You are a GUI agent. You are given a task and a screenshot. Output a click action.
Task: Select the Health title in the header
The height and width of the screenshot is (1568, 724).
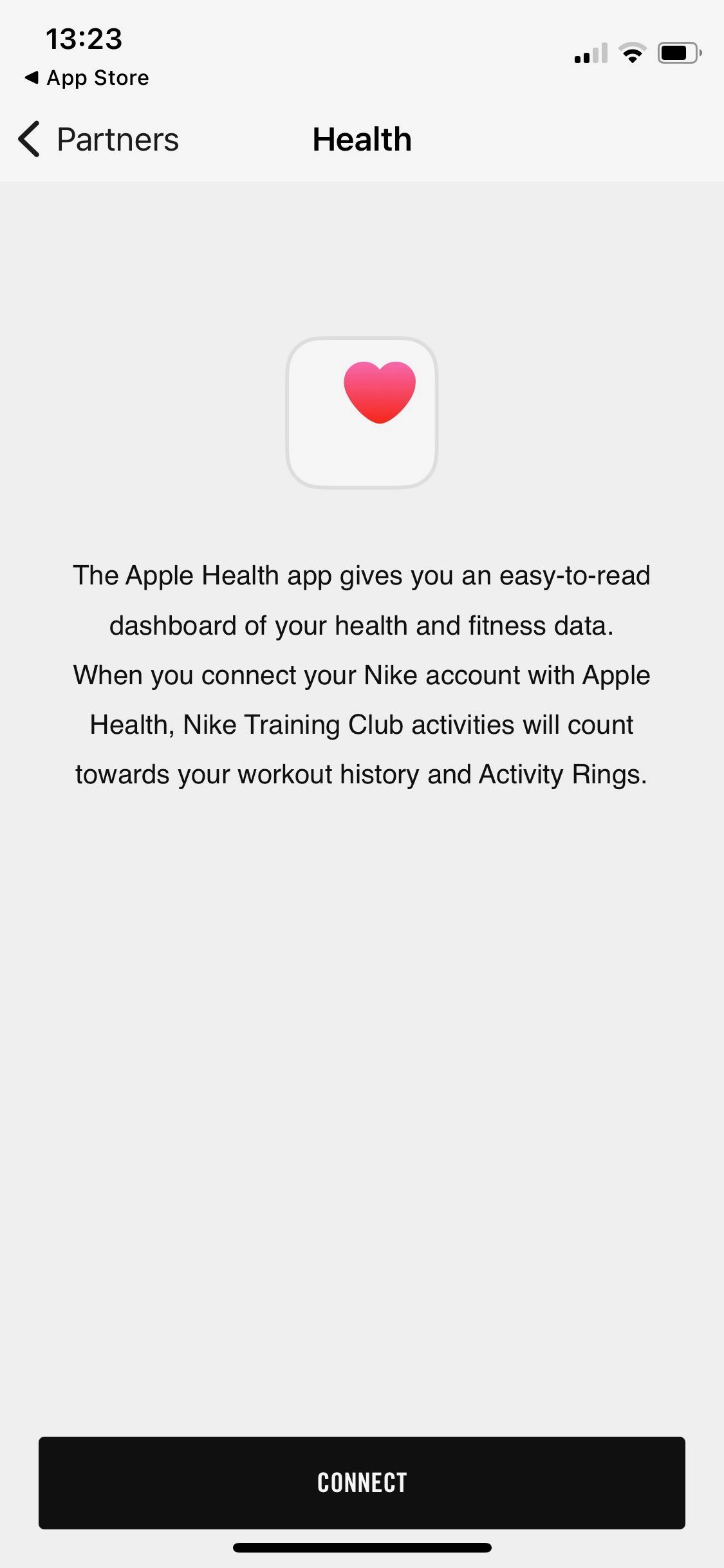click(362, 139)
